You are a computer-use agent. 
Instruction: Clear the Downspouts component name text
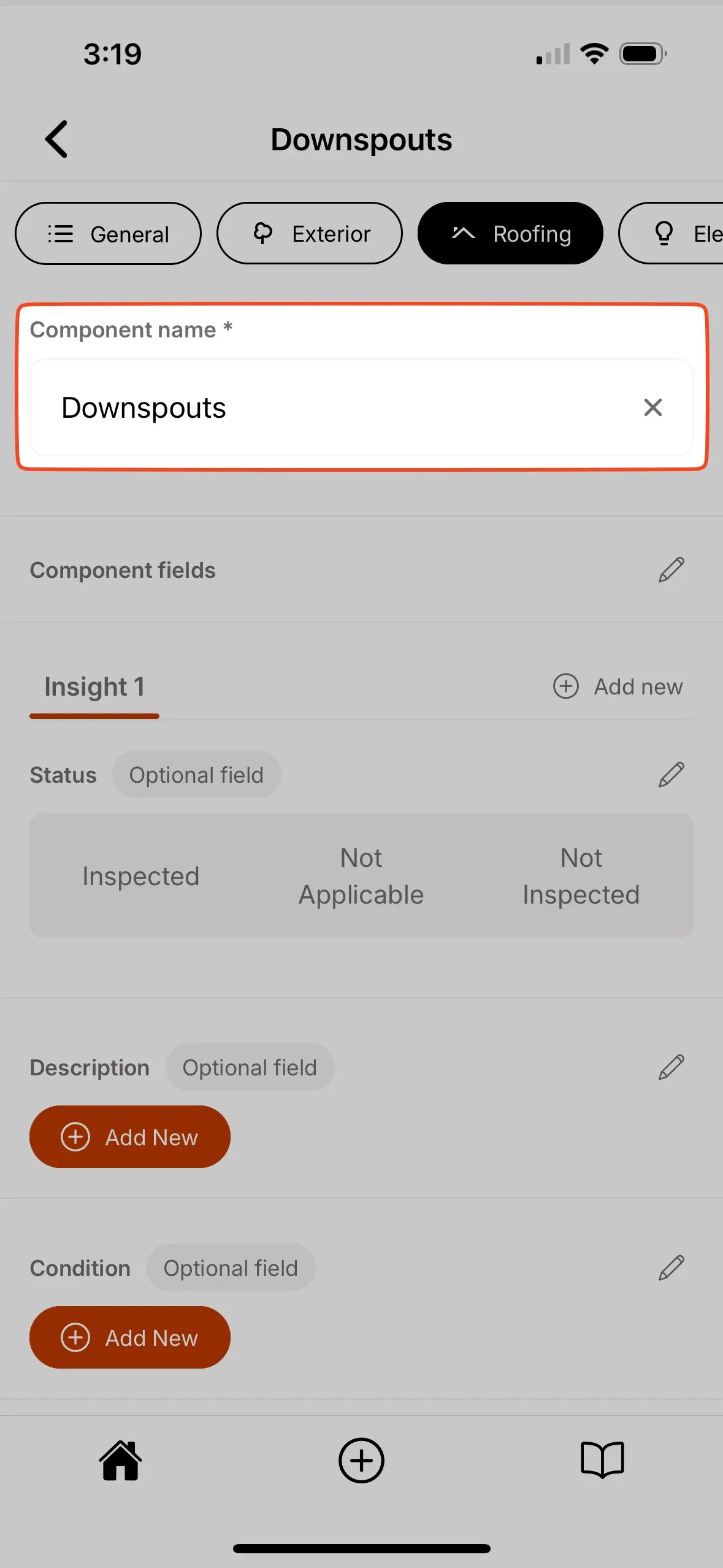652,407
